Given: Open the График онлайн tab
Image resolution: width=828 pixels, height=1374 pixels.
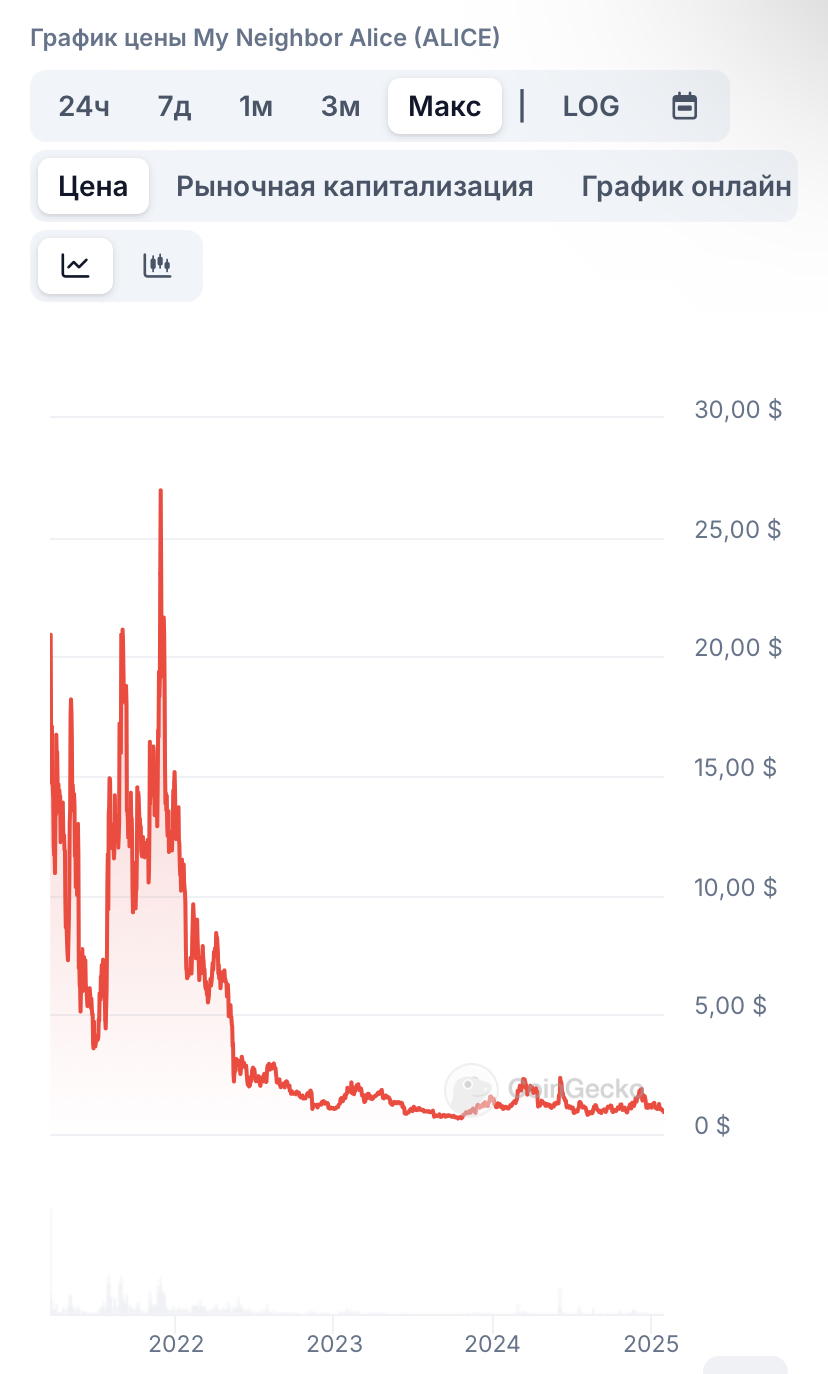Looking at the screenshot, I should pos(686,186).
